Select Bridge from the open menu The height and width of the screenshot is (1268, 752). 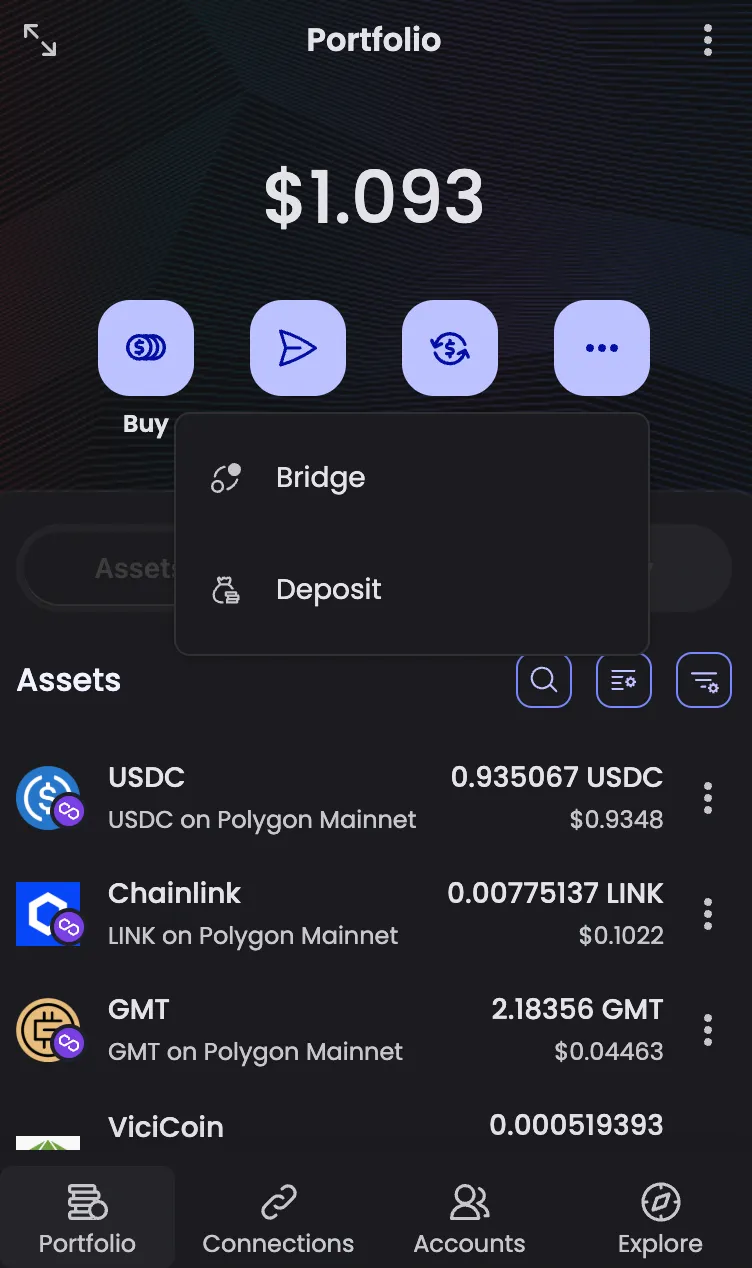[x=320, y=478]
